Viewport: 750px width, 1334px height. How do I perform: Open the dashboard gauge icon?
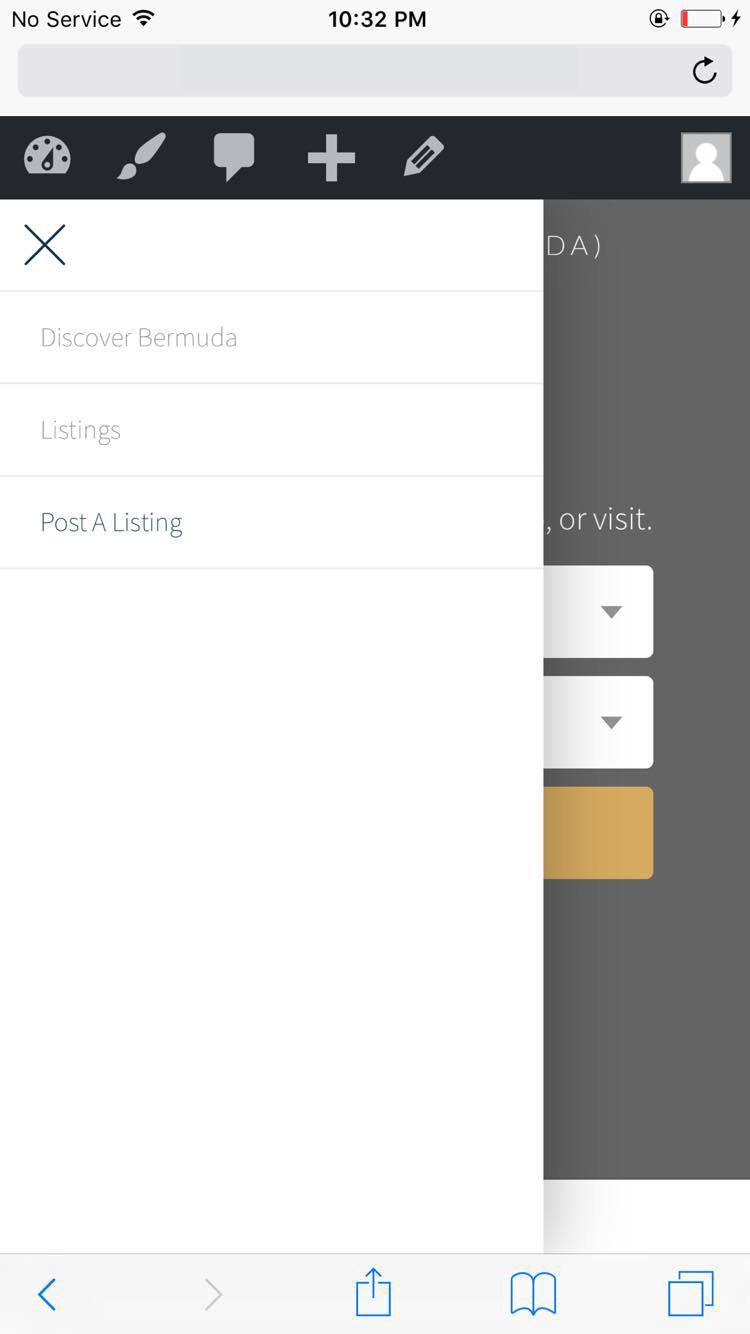pyautogui.click(x=47, y=157)
